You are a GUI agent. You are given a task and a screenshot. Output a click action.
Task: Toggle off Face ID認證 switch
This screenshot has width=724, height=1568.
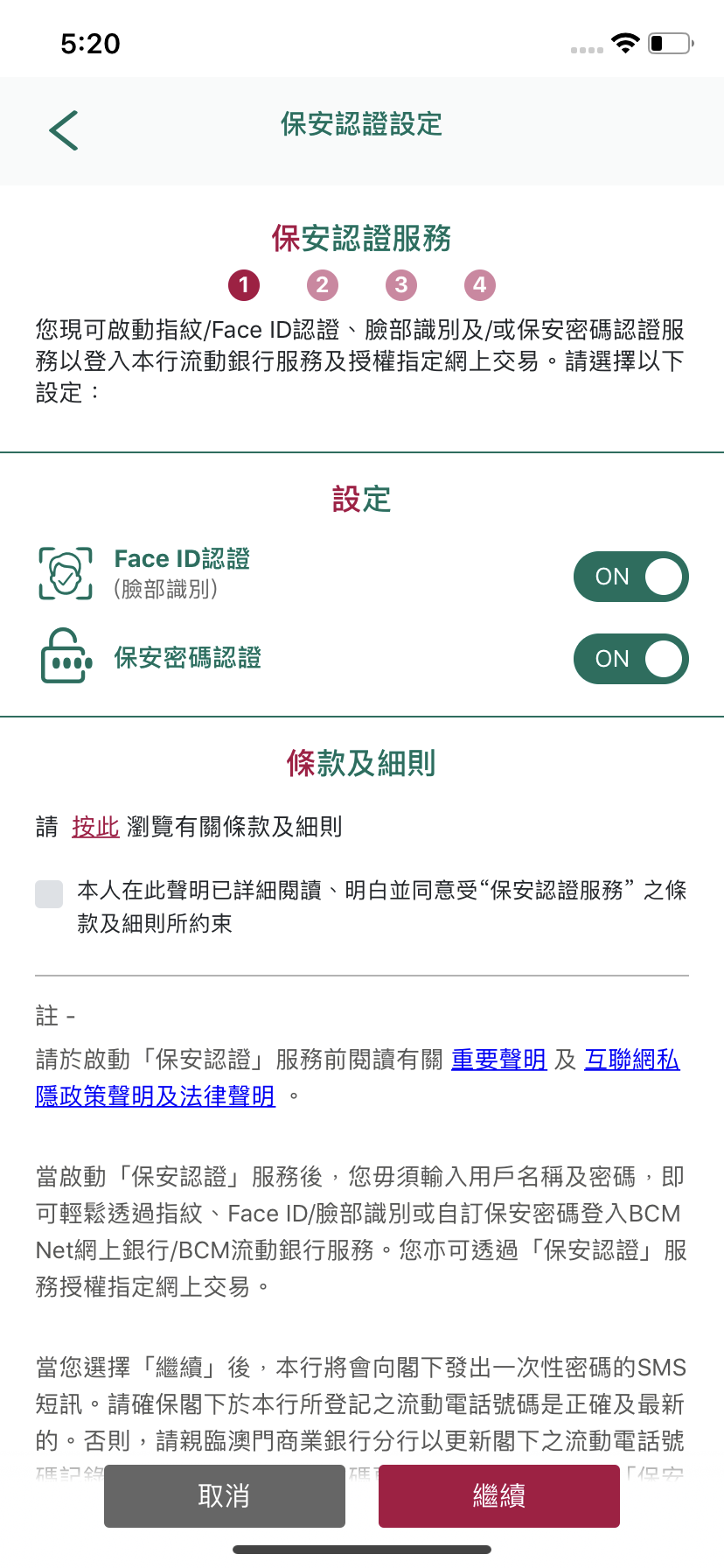pos(630,577)
